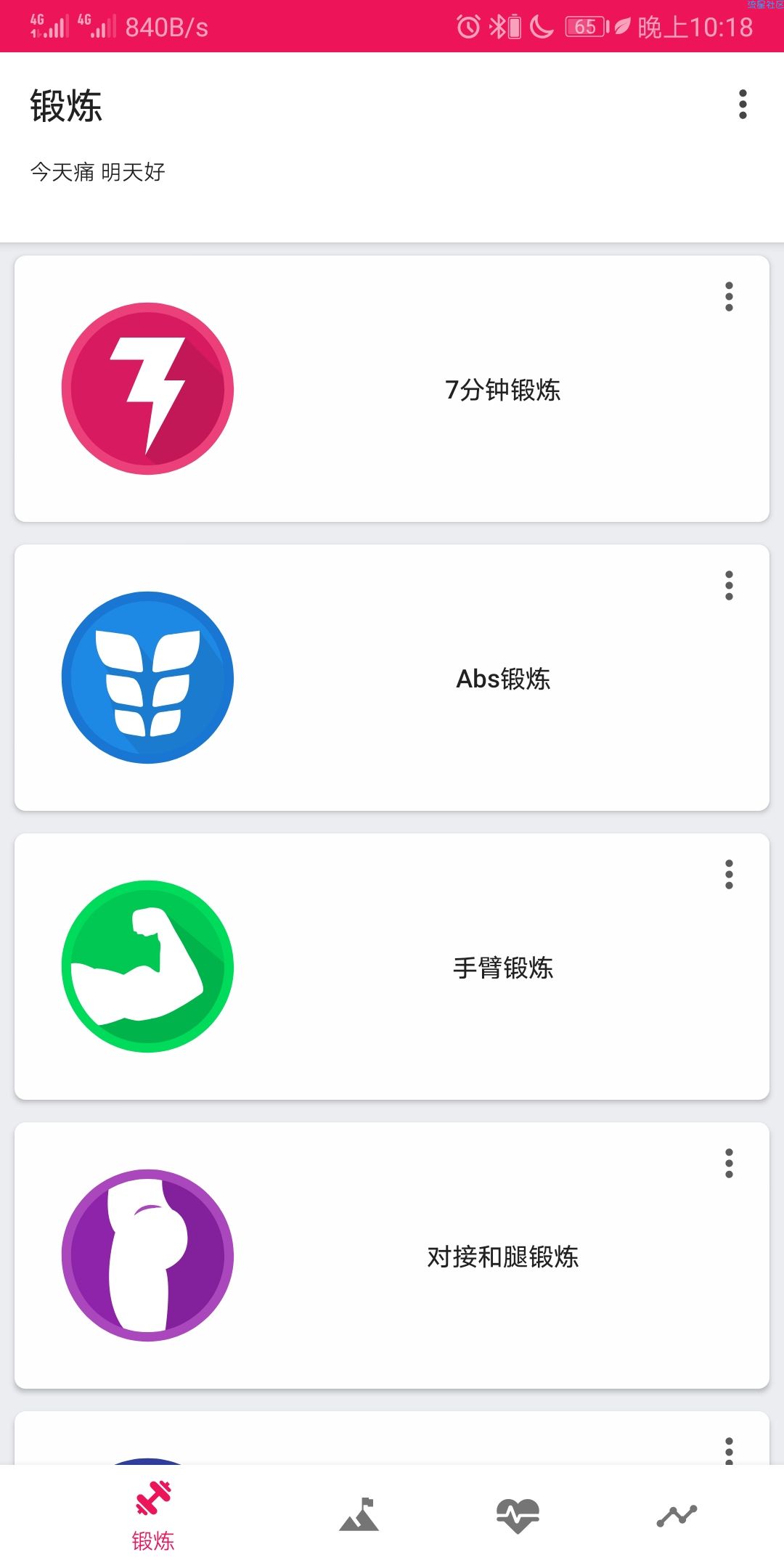This screenshot has width=784, height=1568.
Task: Open the 对接和腿锻炼 workout
Action: (392, 1255)
